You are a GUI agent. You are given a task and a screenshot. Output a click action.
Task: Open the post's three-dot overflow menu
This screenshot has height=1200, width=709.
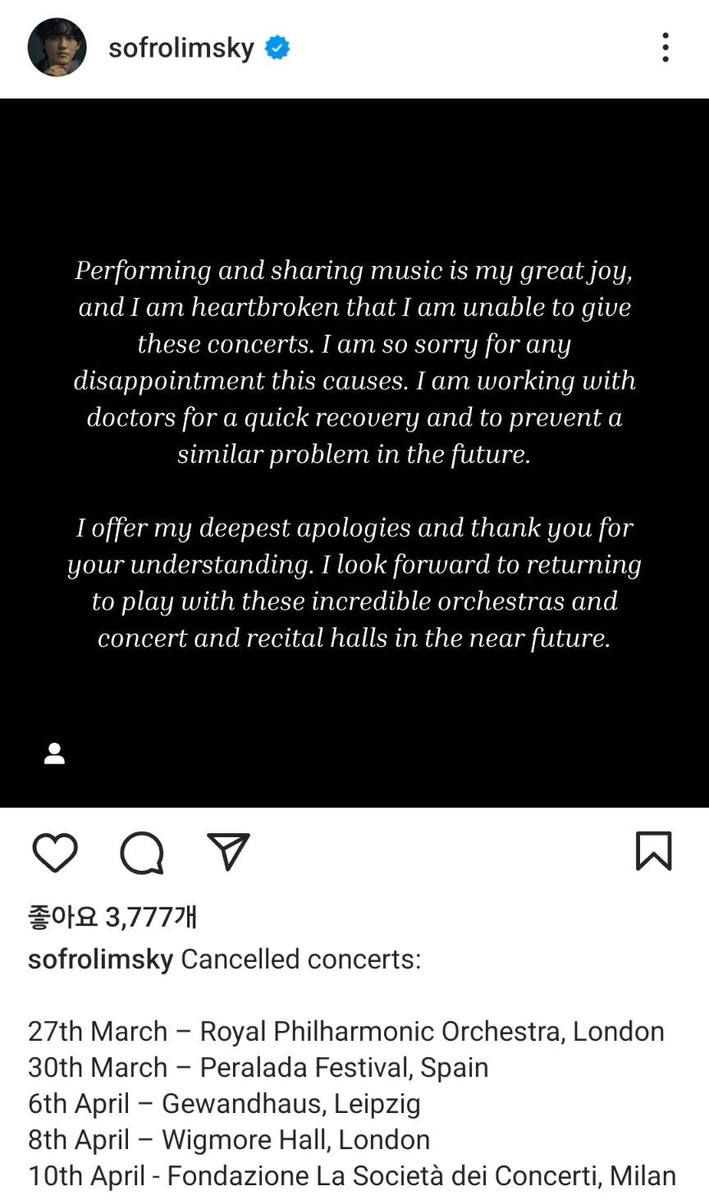pos(665,47)
